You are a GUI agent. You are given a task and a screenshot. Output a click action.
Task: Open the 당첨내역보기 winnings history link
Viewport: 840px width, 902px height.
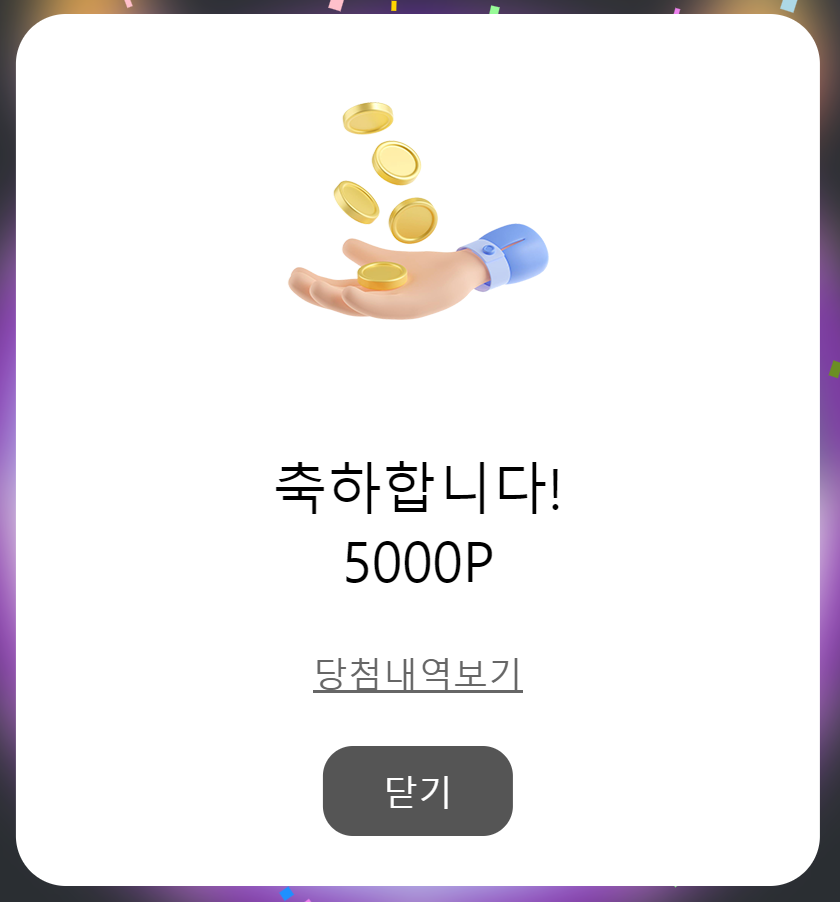pos(418,673)
